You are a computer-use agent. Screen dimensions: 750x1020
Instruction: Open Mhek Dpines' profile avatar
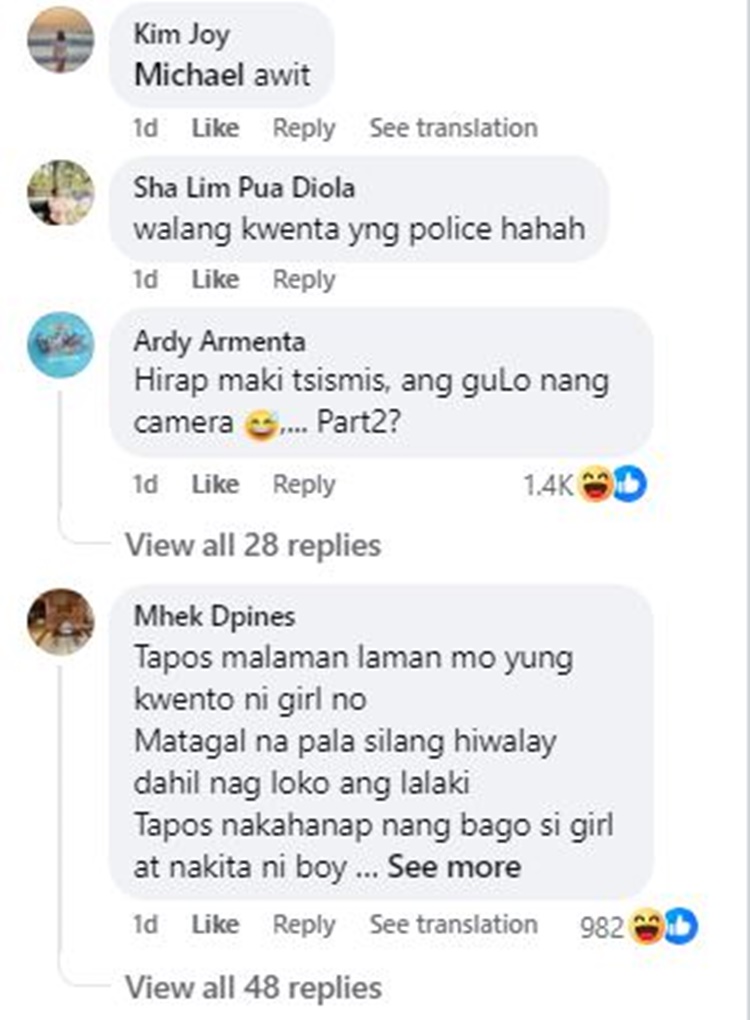click(x=60, y=621)
